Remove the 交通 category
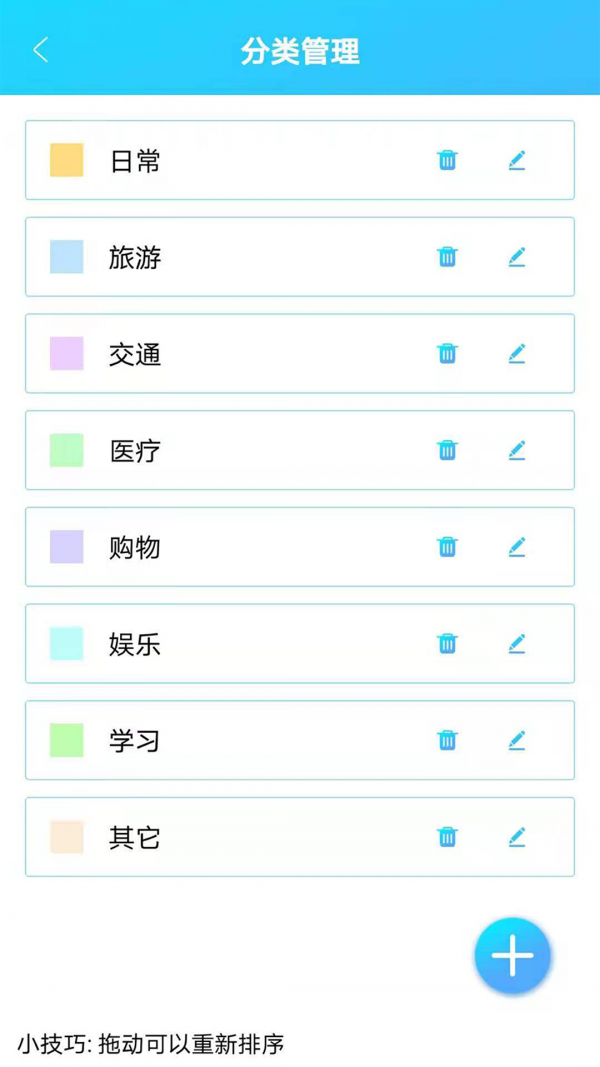 448,353
